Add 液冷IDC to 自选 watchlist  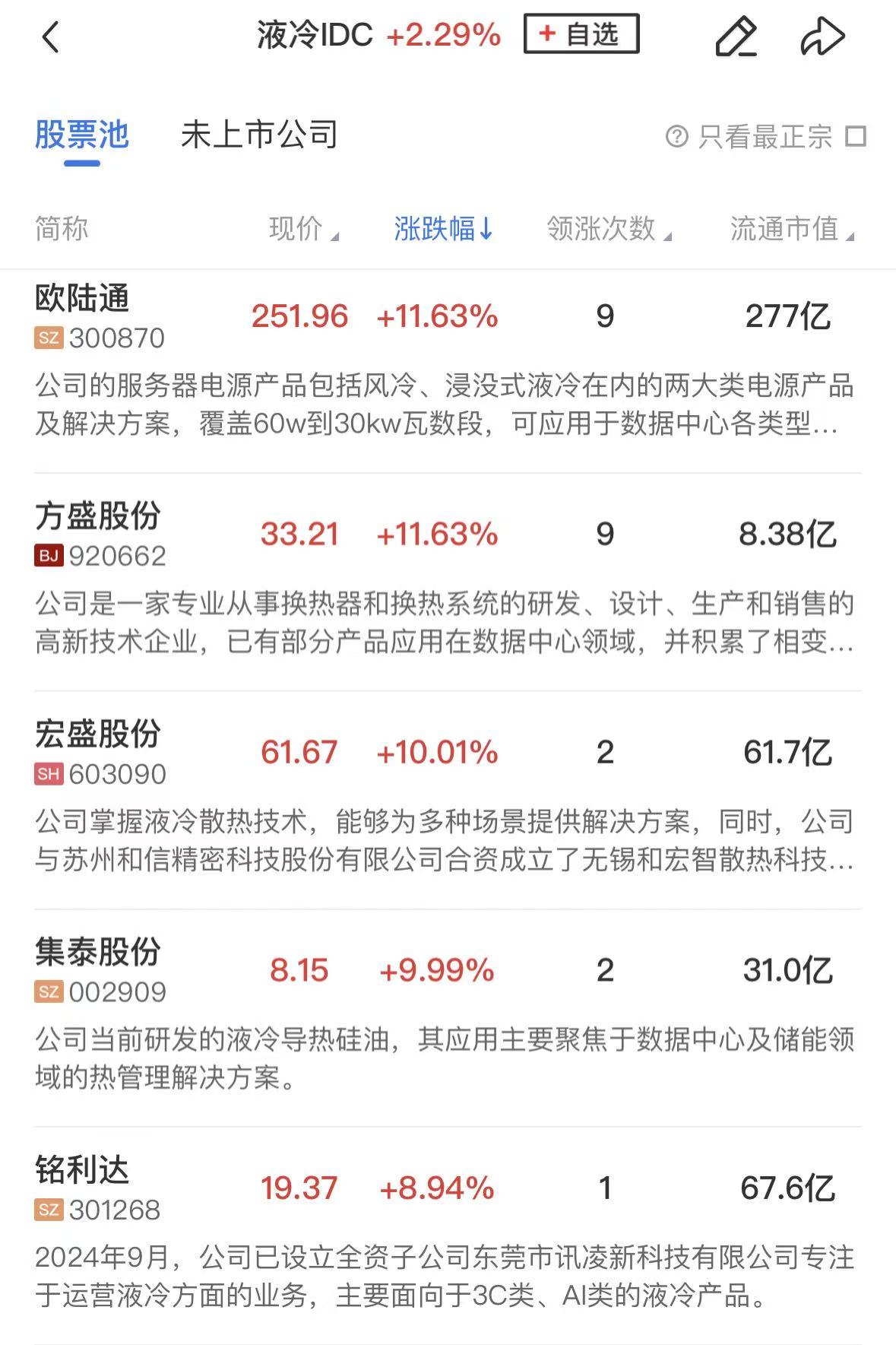click(581, 34)
